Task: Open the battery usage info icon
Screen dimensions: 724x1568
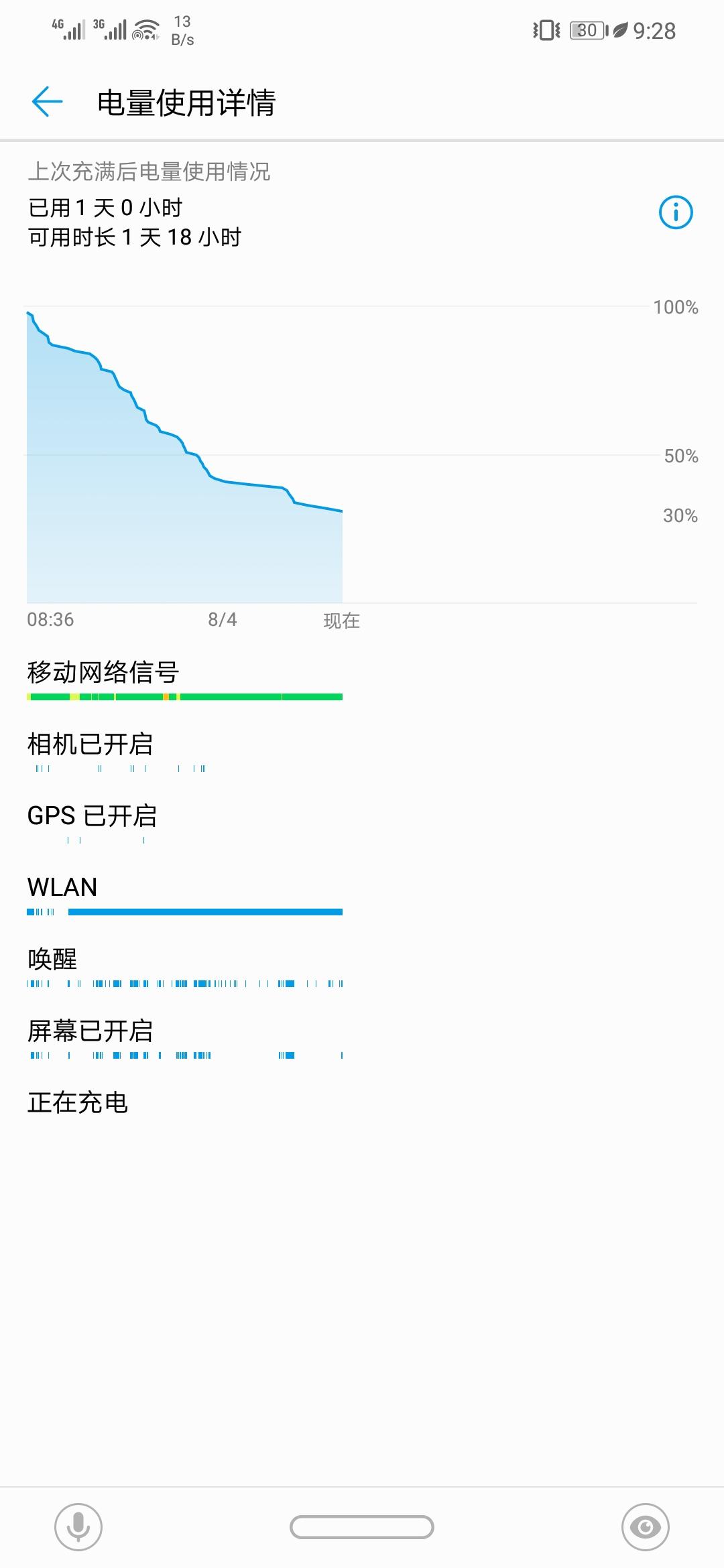Action: point(676,212)
